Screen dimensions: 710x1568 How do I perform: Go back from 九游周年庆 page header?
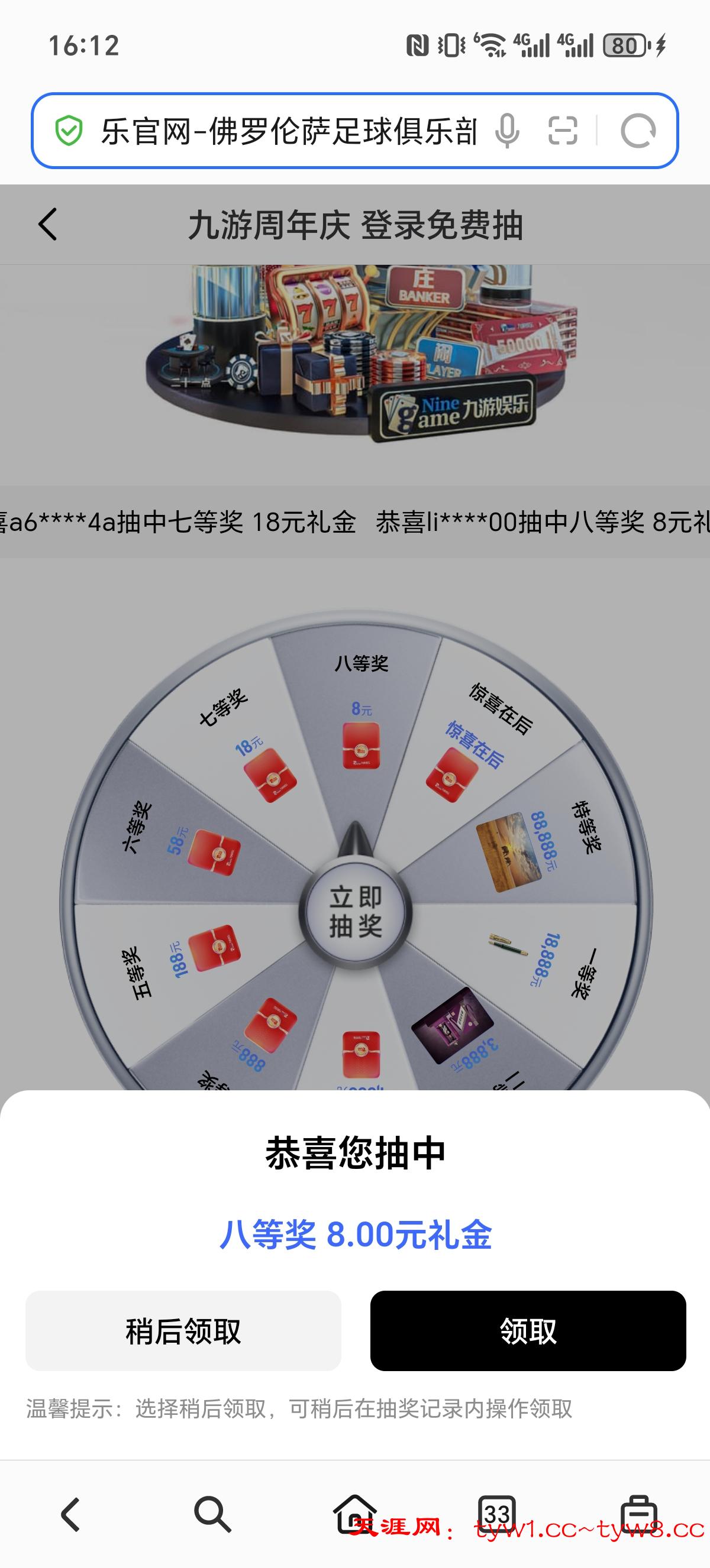point(47,225)
